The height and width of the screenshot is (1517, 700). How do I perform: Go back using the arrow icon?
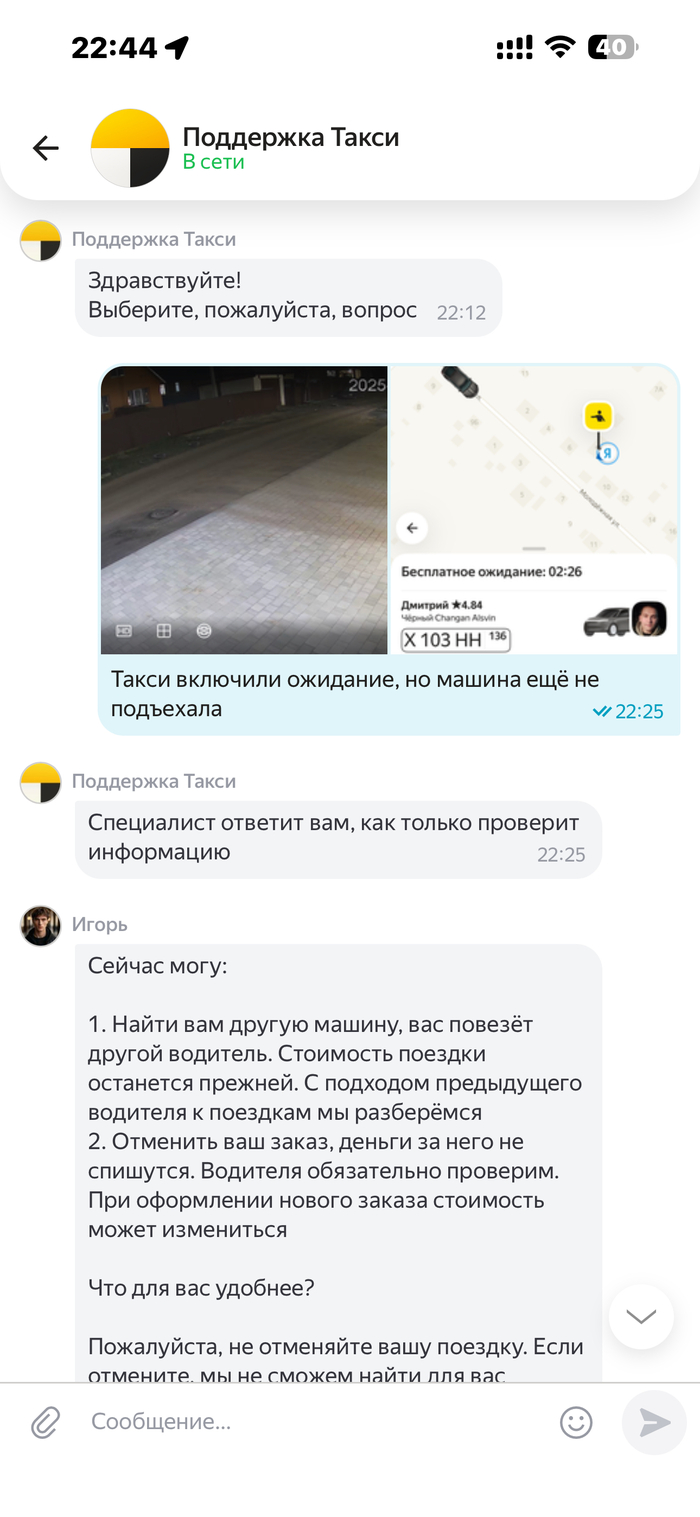pyautogui.click(x=46, y=149)
